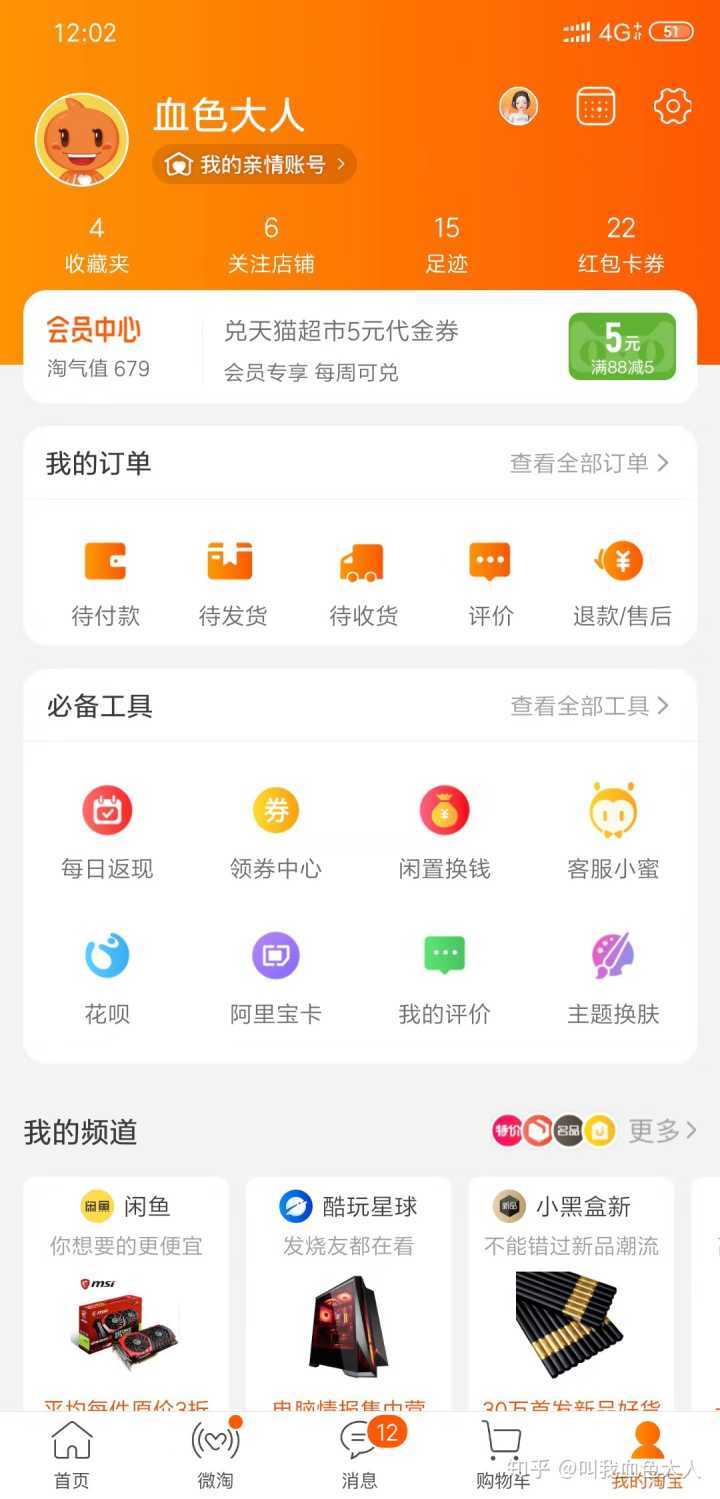Redeem the 5元 Tmall voucher

[x=621, y=347]
